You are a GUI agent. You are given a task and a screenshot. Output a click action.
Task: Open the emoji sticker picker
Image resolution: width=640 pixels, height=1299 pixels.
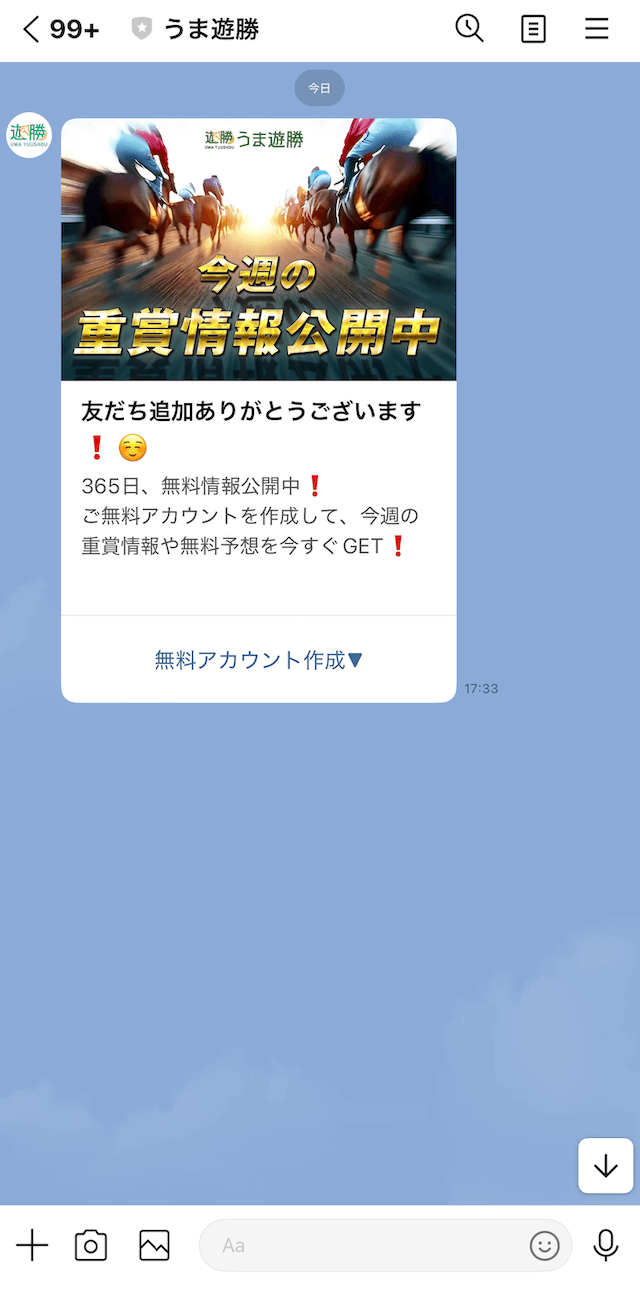(544, 1245)
